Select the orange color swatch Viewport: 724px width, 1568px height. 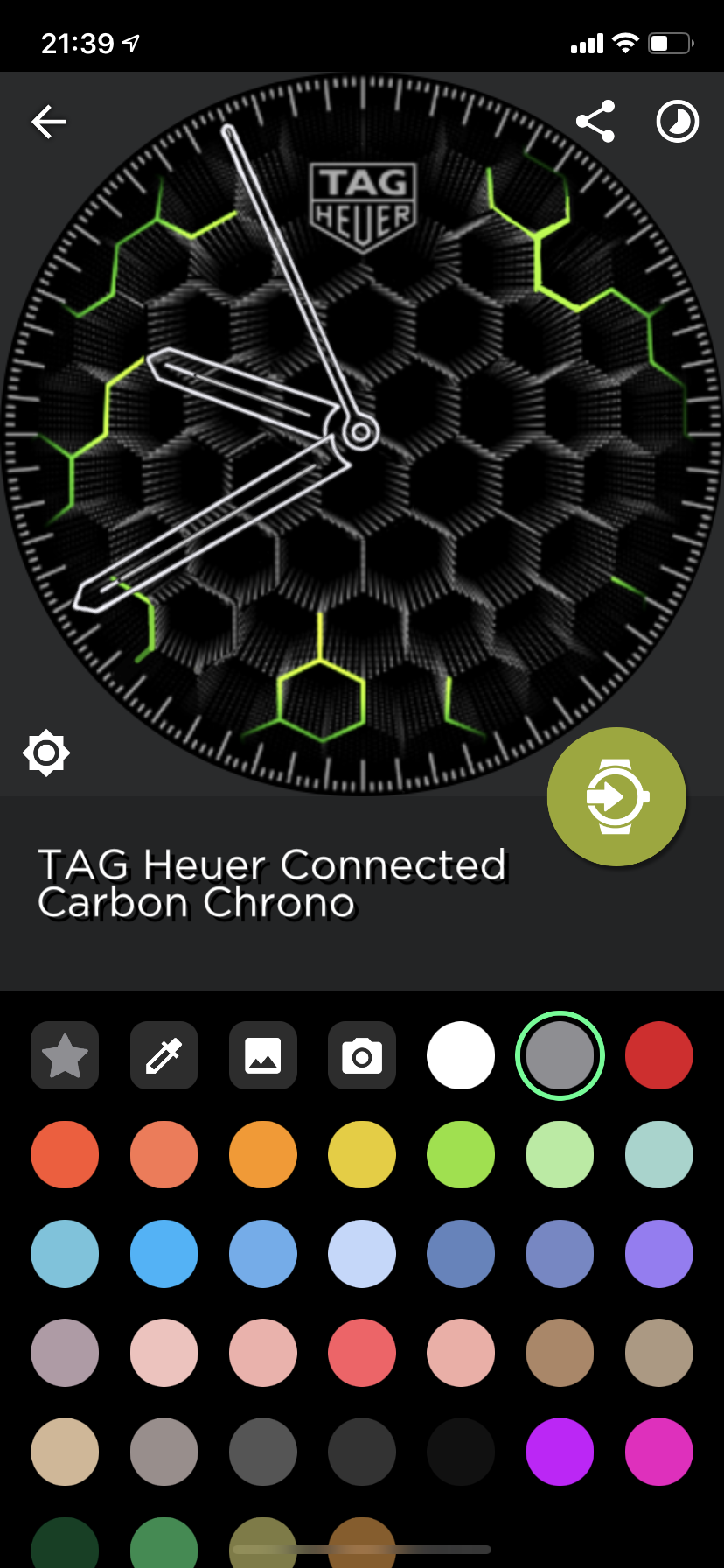pos(263,1154)
